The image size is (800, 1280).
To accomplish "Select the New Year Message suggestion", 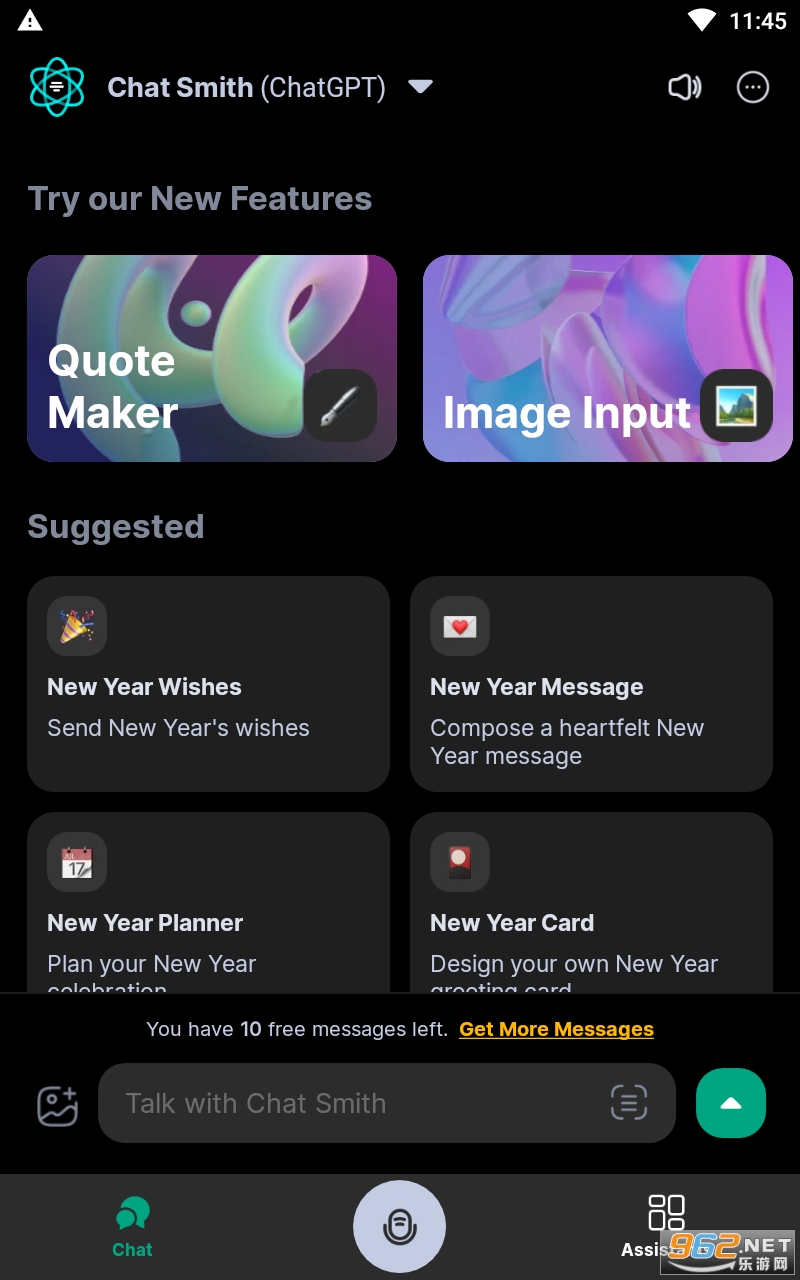I will (x=591, y=683).
